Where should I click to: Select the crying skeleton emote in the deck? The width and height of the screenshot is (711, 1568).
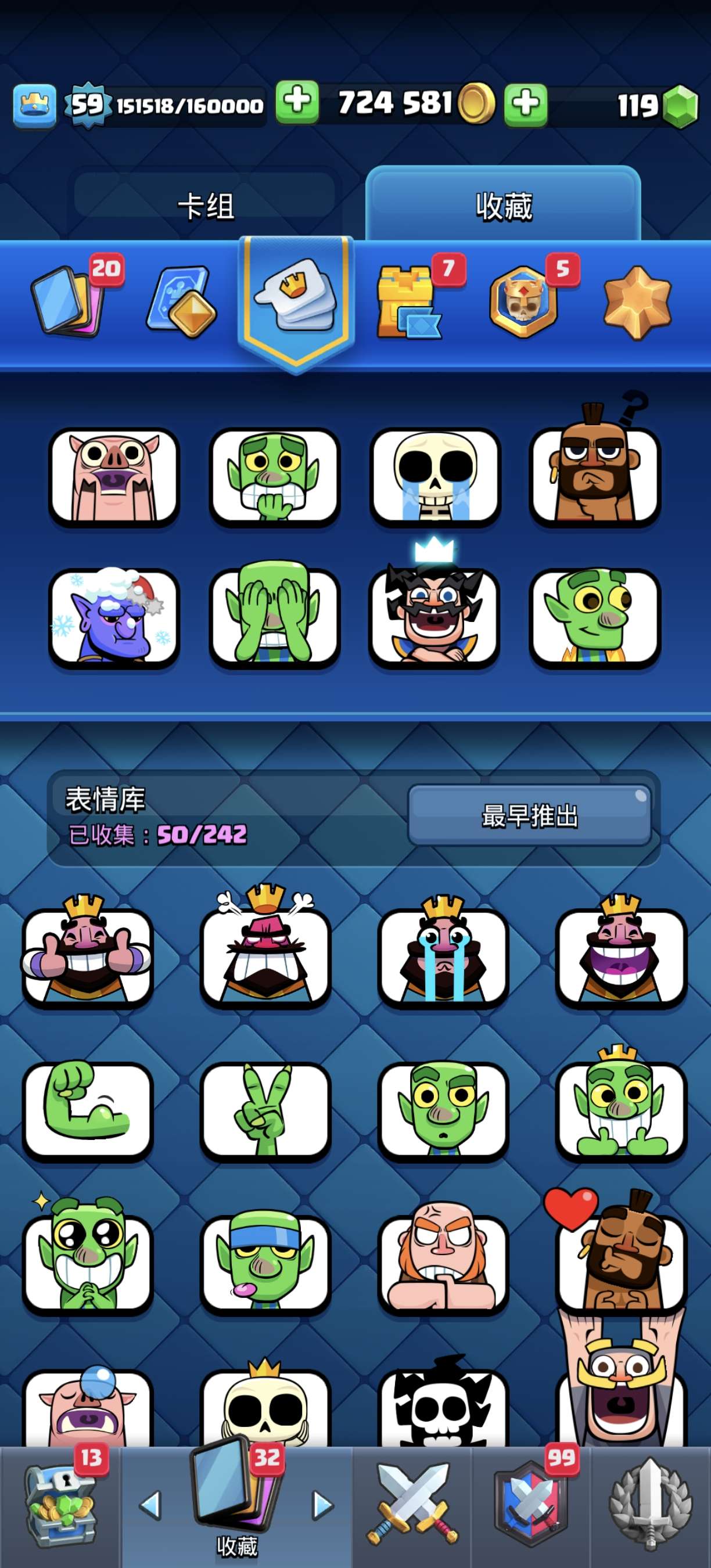click(435, 476)
